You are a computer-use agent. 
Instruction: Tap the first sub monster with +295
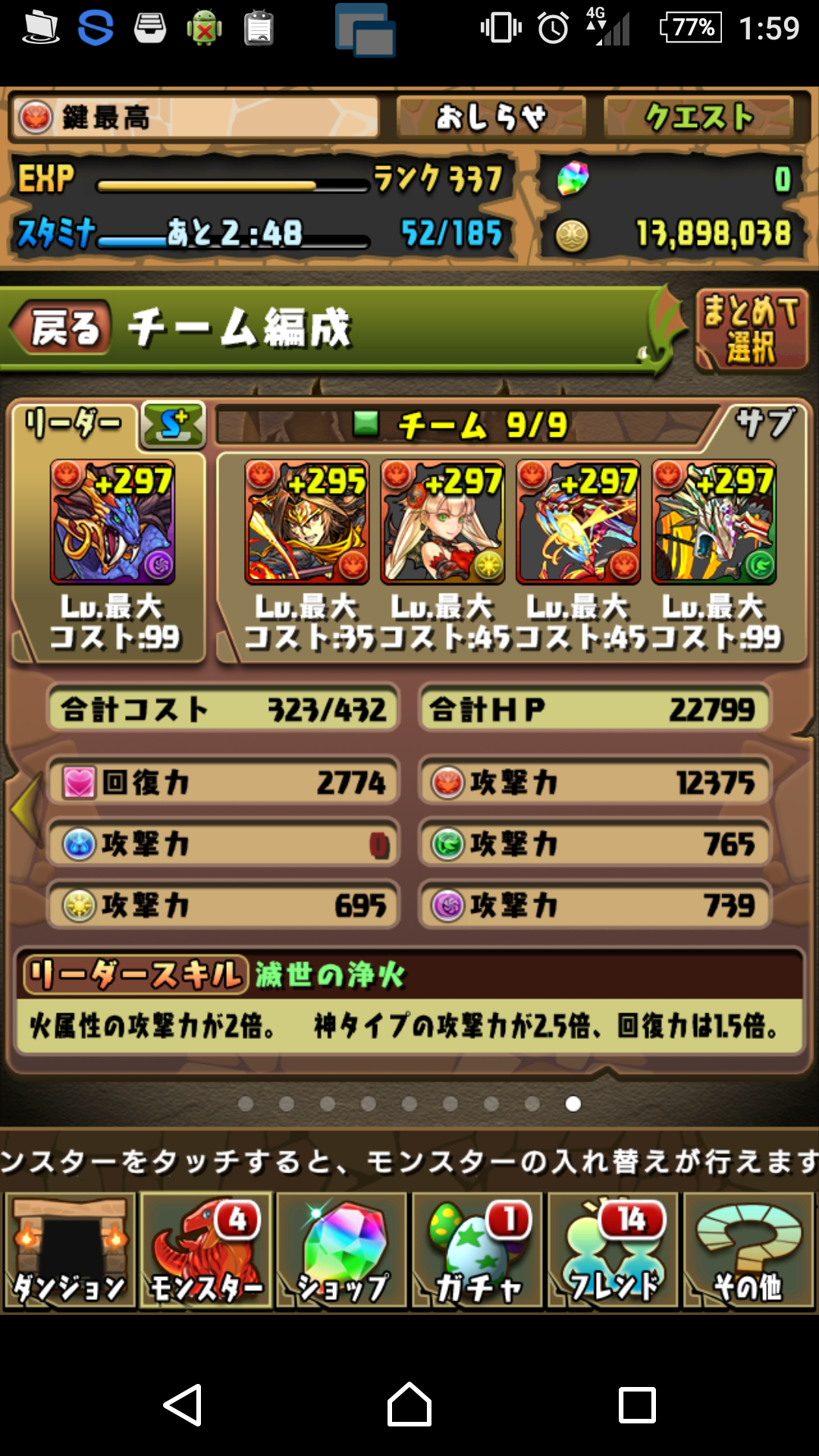(x=307, y=522)
